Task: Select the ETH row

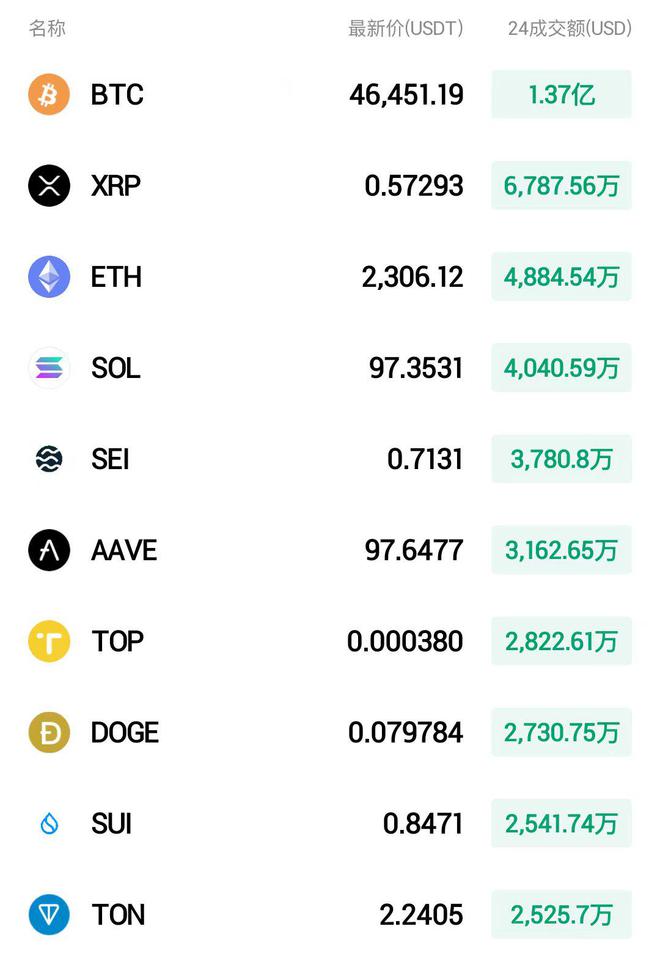Action: 116,277
